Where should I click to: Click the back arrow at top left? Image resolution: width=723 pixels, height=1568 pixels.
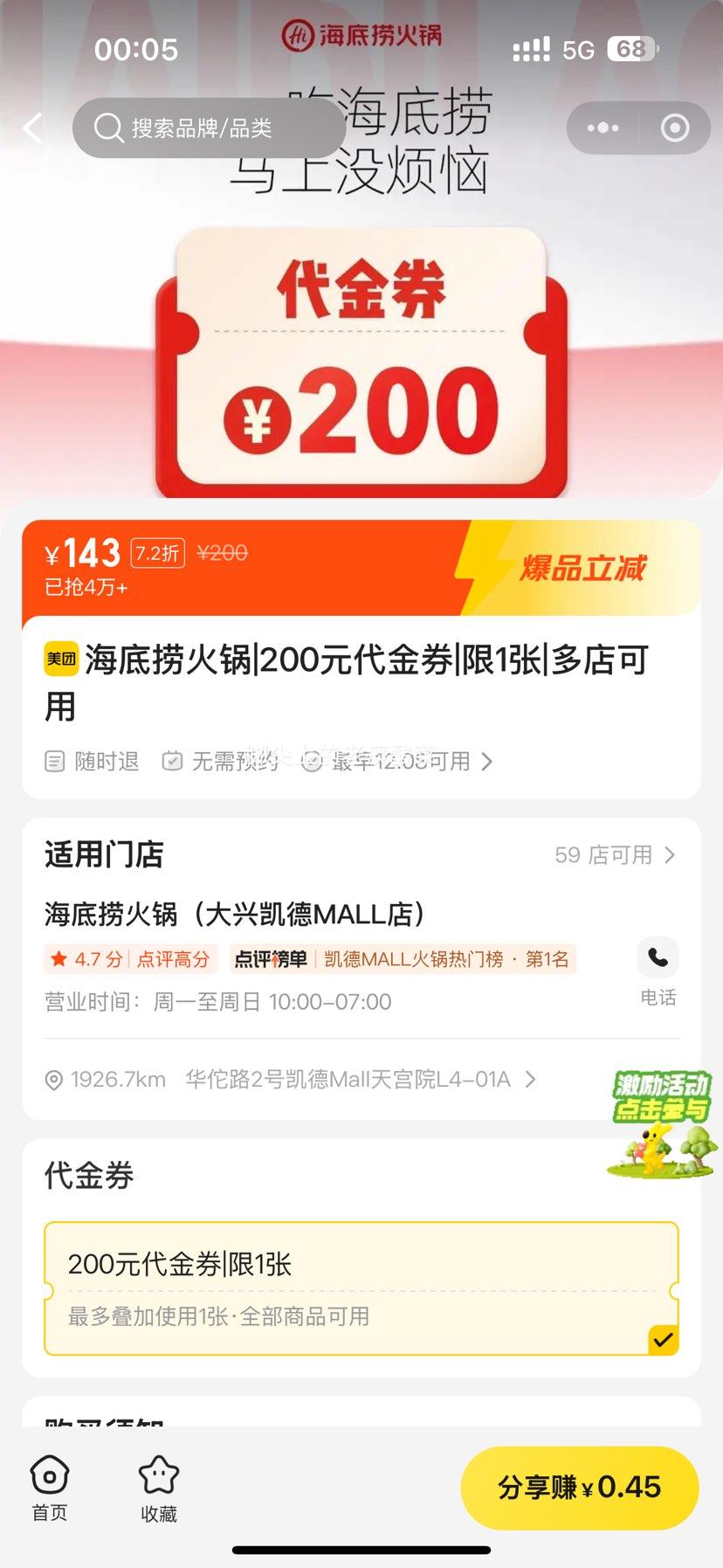(32, 128)
